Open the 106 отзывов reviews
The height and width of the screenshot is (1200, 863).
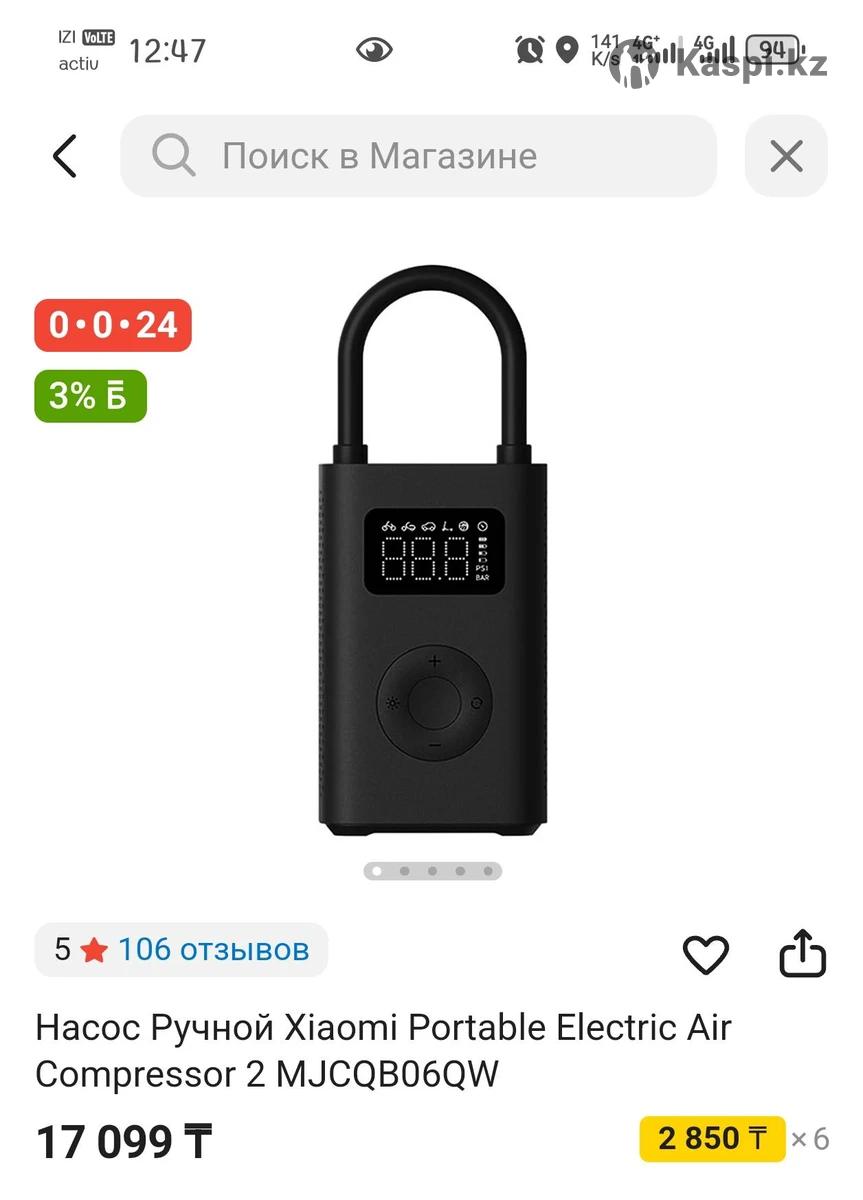212,949
